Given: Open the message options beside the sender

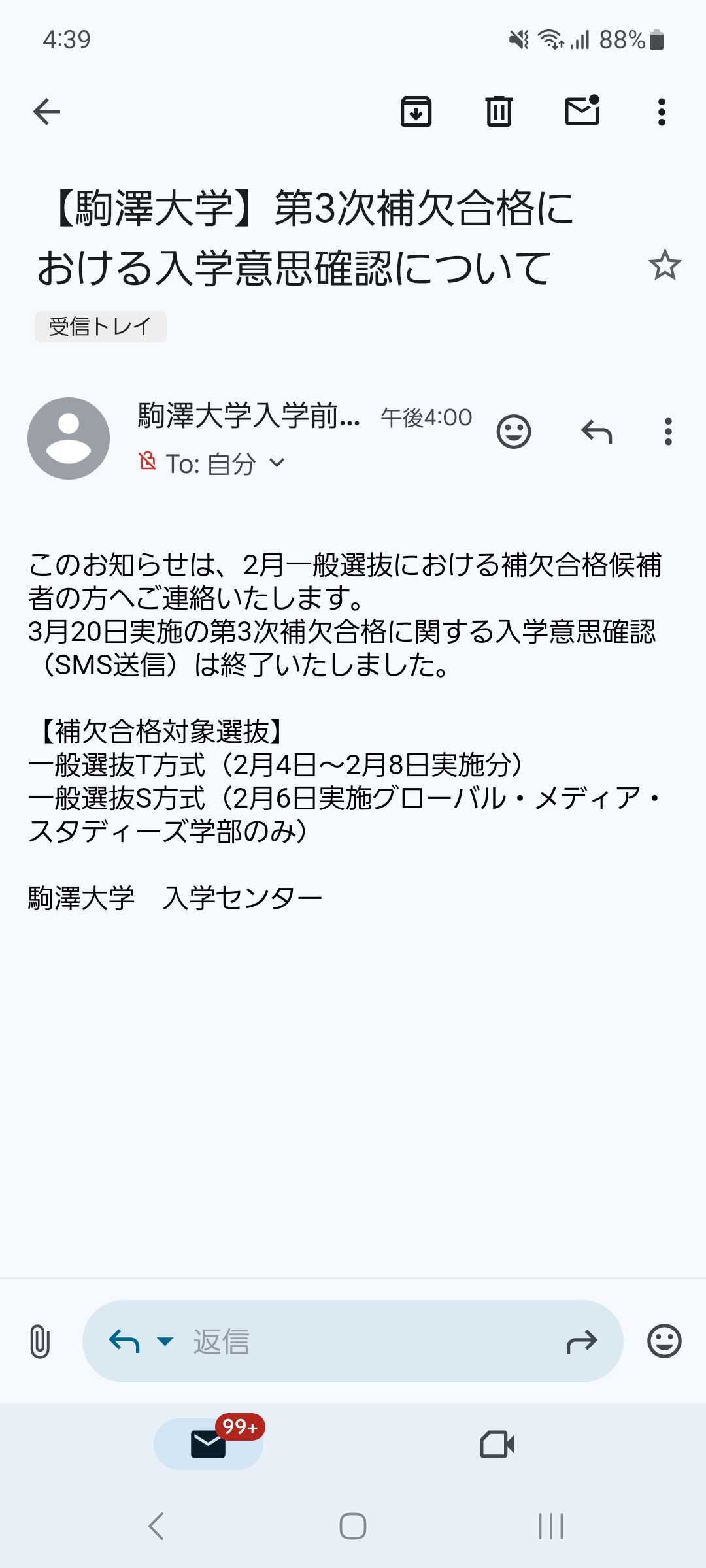Looking at the screenshot, I should 667,432.
